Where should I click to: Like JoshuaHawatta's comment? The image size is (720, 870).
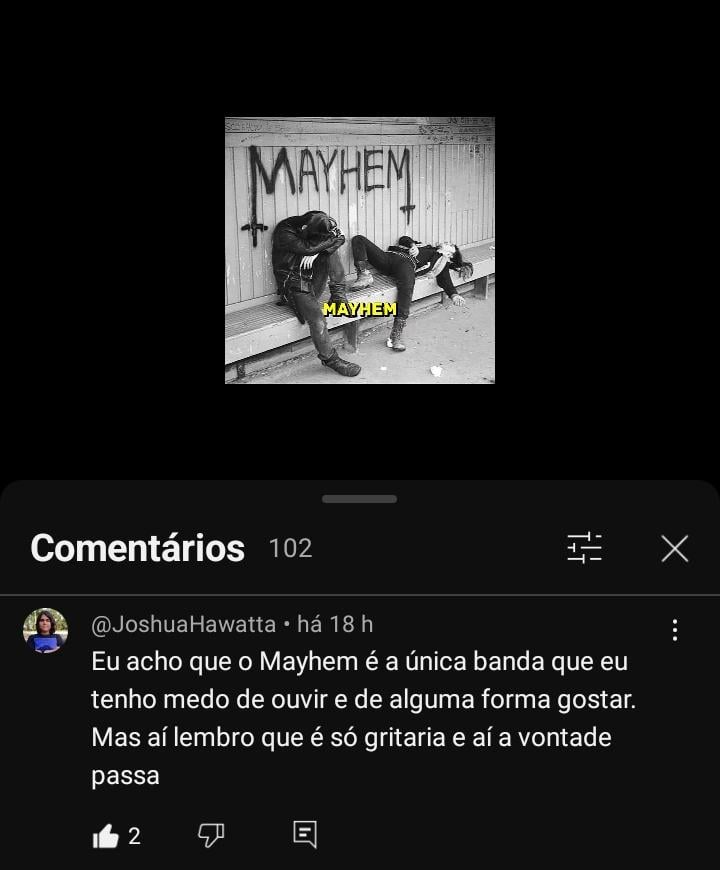point(106,836)
